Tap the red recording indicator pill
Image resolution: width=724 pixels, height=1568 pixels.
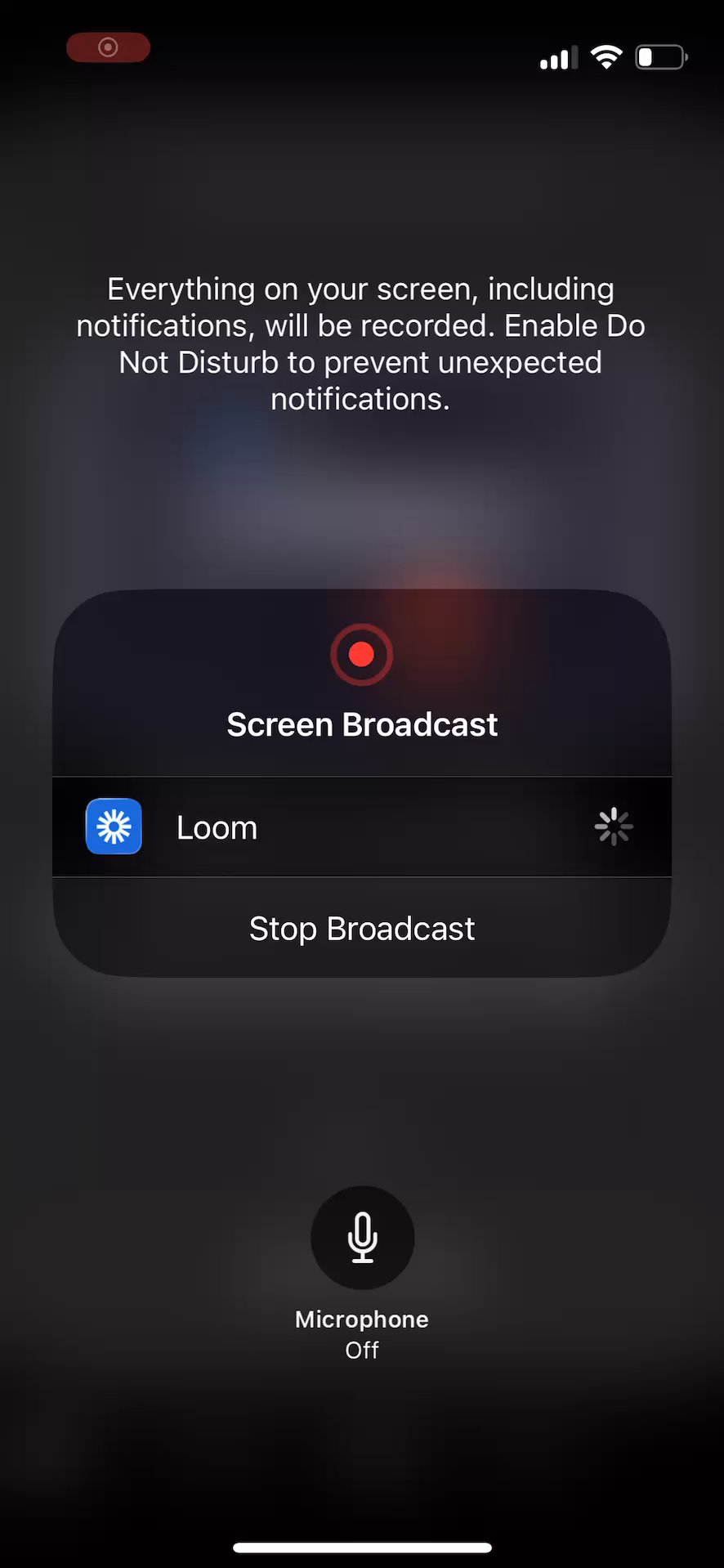click(108, 47)
